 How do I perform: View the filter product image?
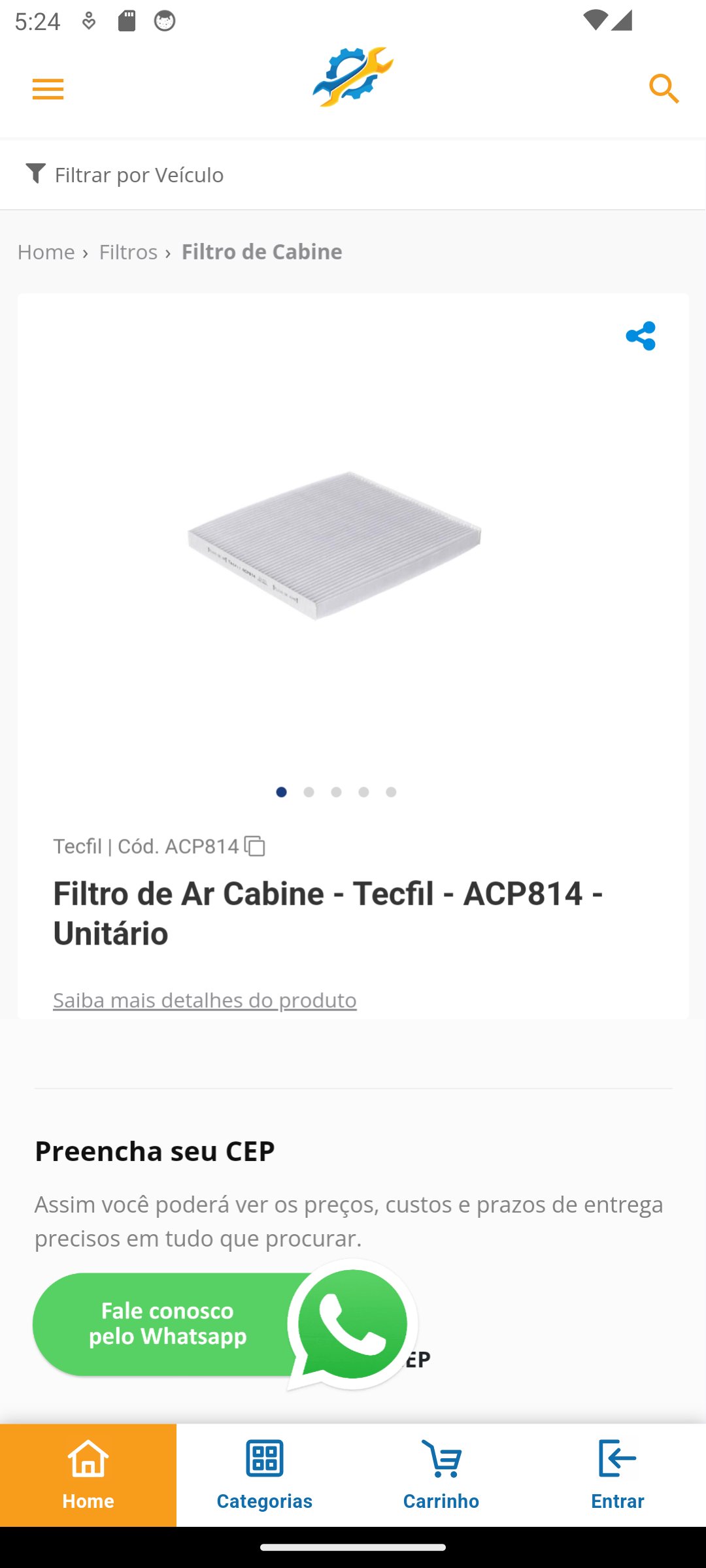pos(334,544)
